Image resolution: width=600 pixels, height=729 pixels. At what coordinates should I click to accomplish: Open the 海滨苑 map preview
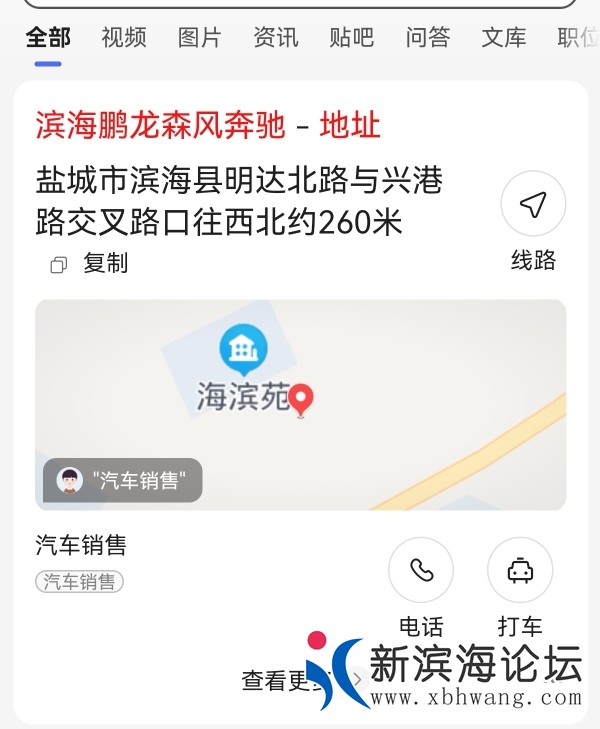[300, 403]
